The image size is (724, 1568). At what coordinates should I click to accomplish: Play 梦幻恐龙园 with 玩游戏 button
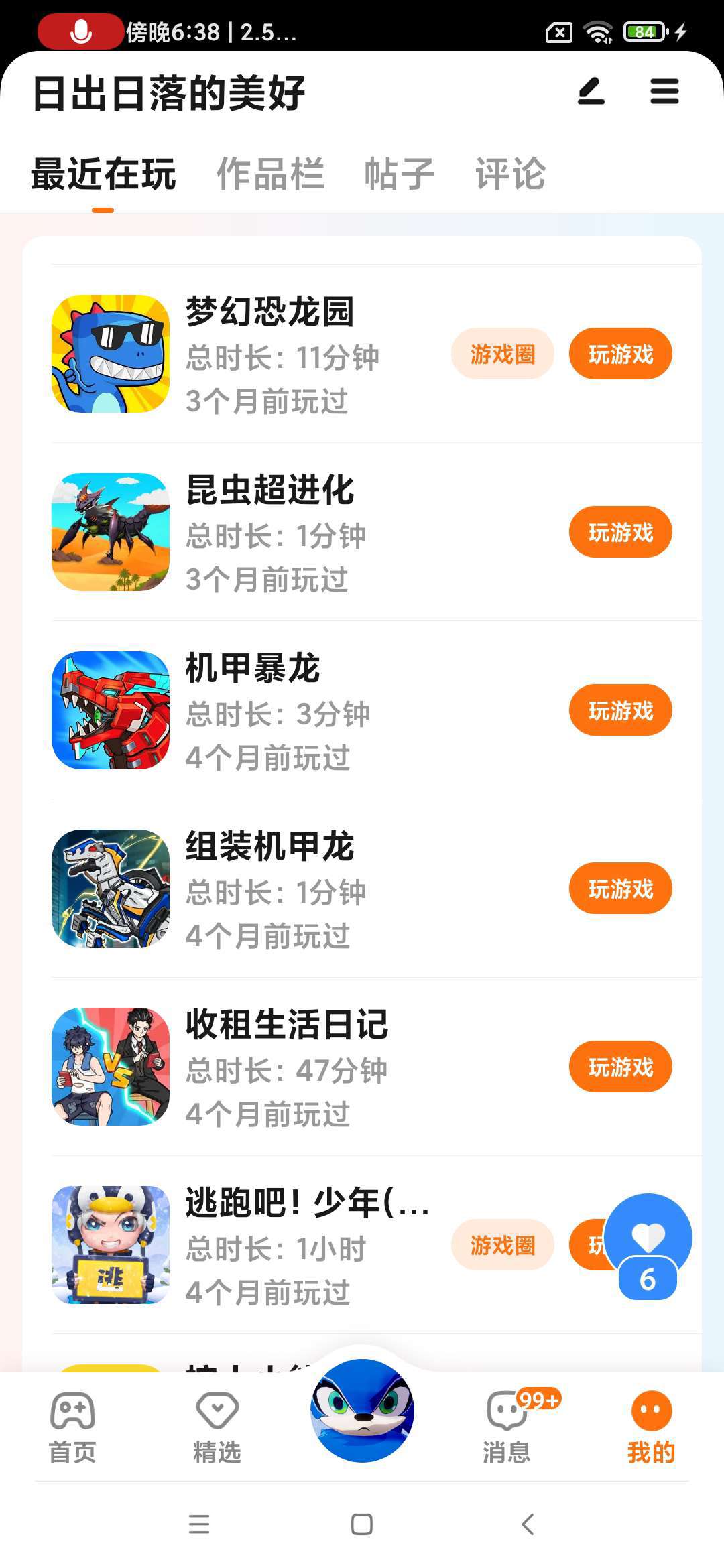pos(620,354)
